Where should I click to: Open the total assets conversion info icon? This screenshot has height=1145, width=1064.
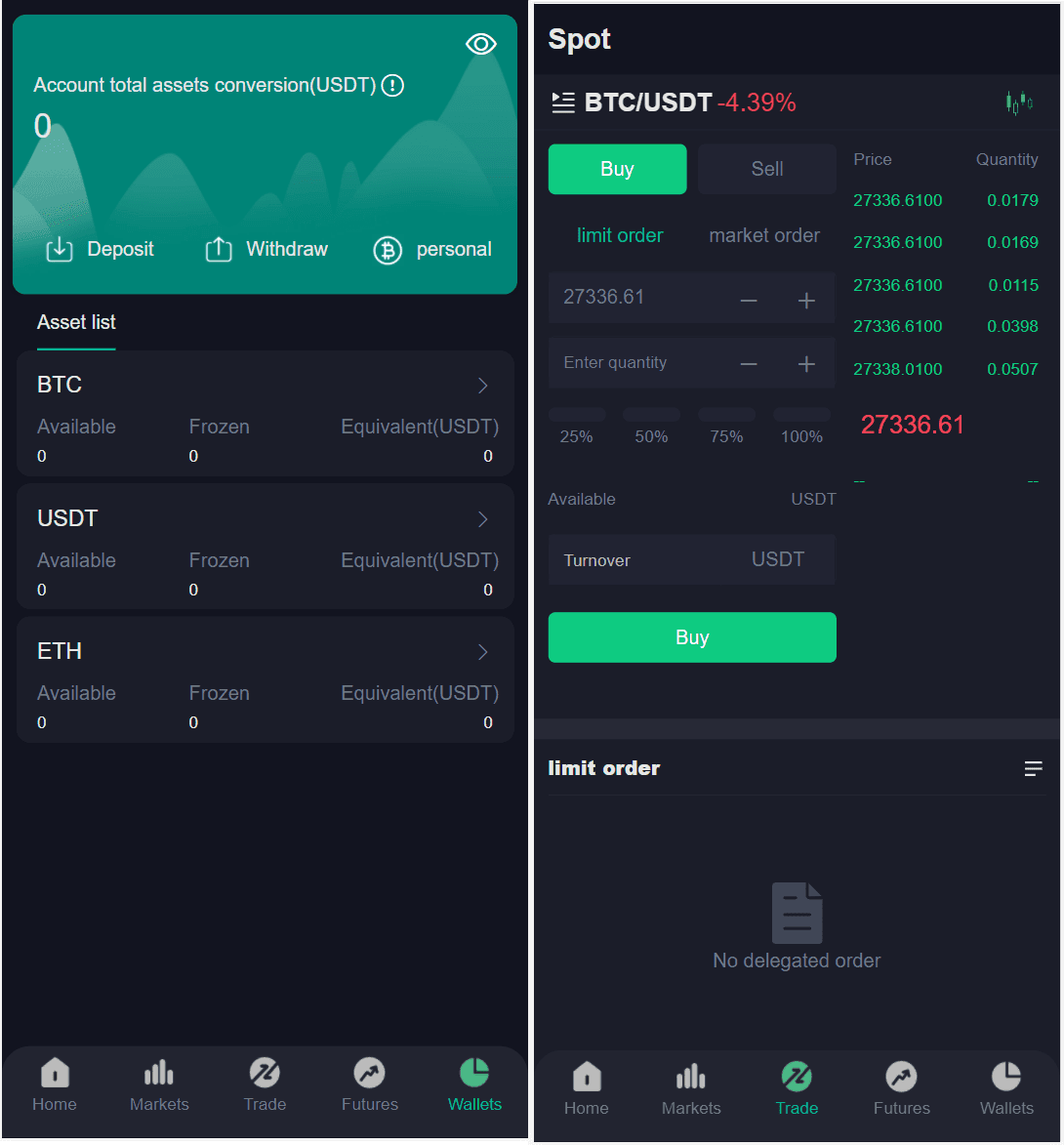[x=392, y=86]
